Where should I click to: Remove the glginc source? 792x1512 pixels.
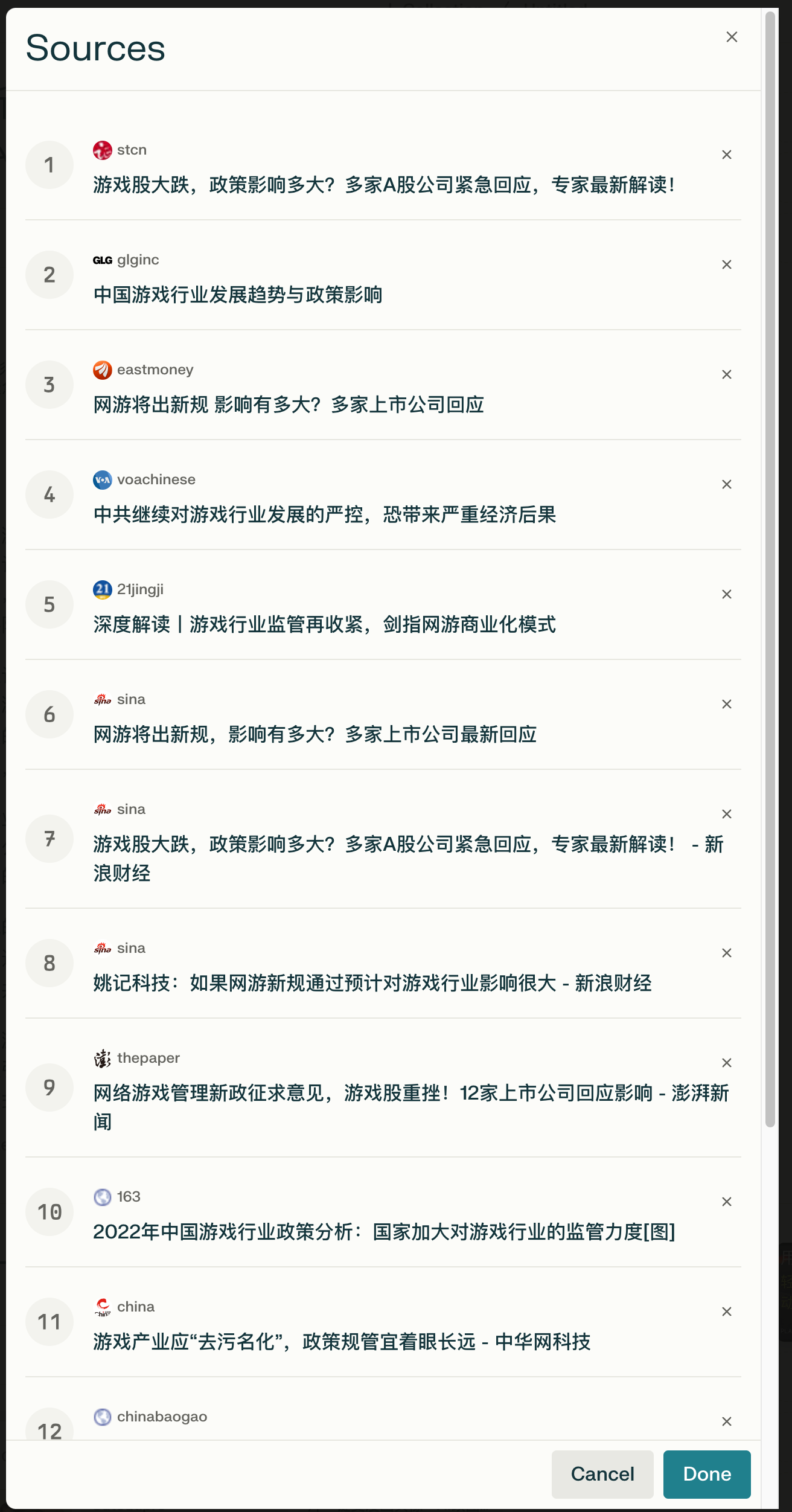click(x=727, y=264)
